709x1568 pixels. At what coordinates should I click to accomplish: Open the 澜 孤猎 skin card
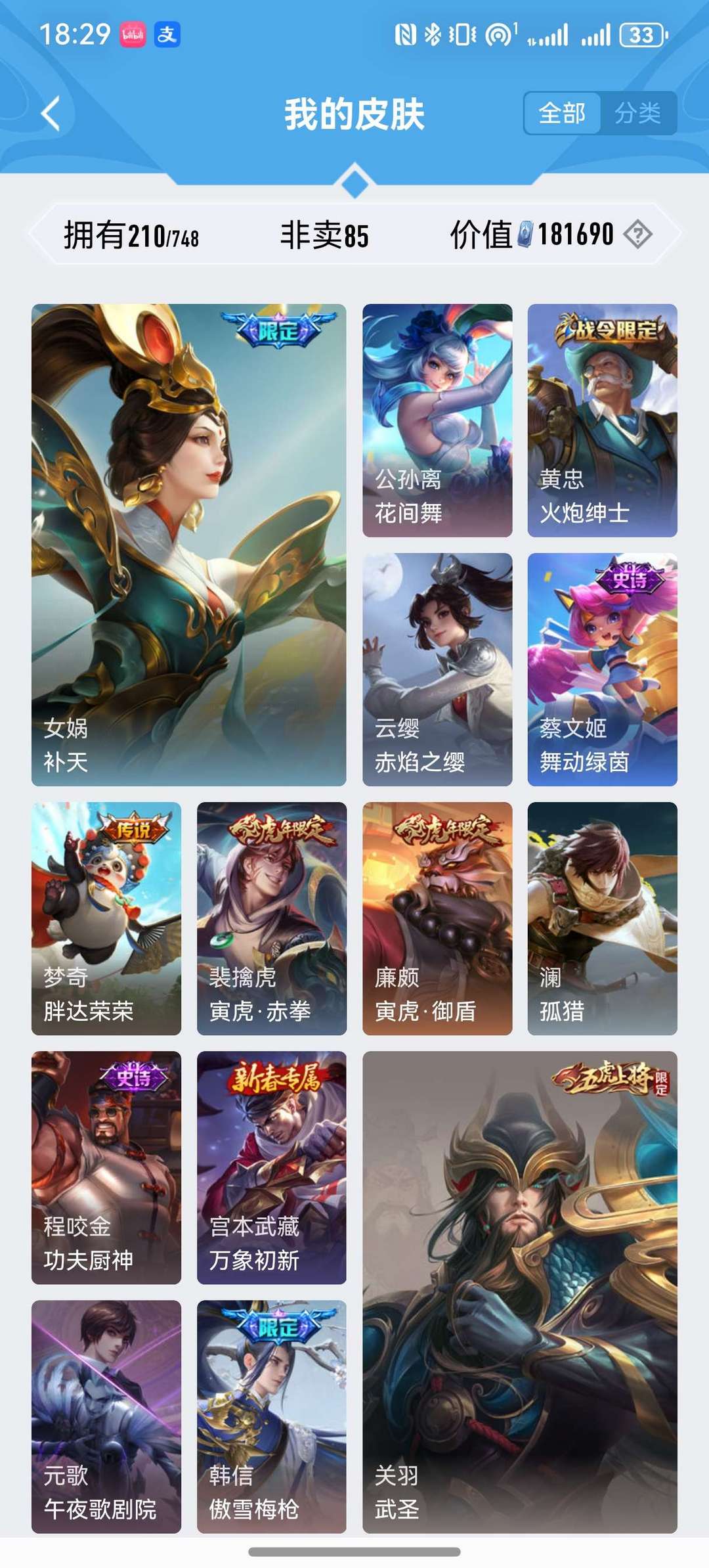(x=602, y=918)
